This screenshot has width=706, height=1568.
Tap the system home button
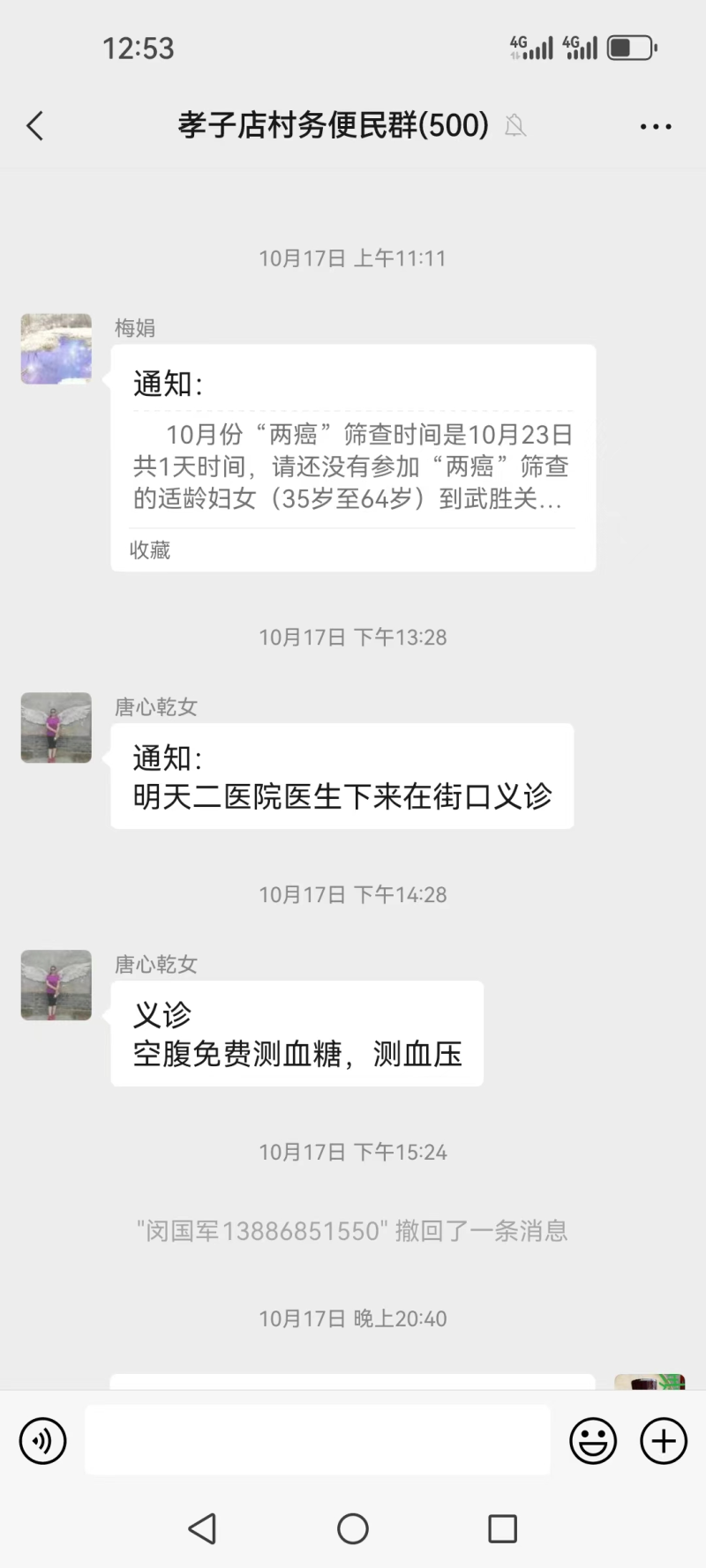click(353, 1528)
